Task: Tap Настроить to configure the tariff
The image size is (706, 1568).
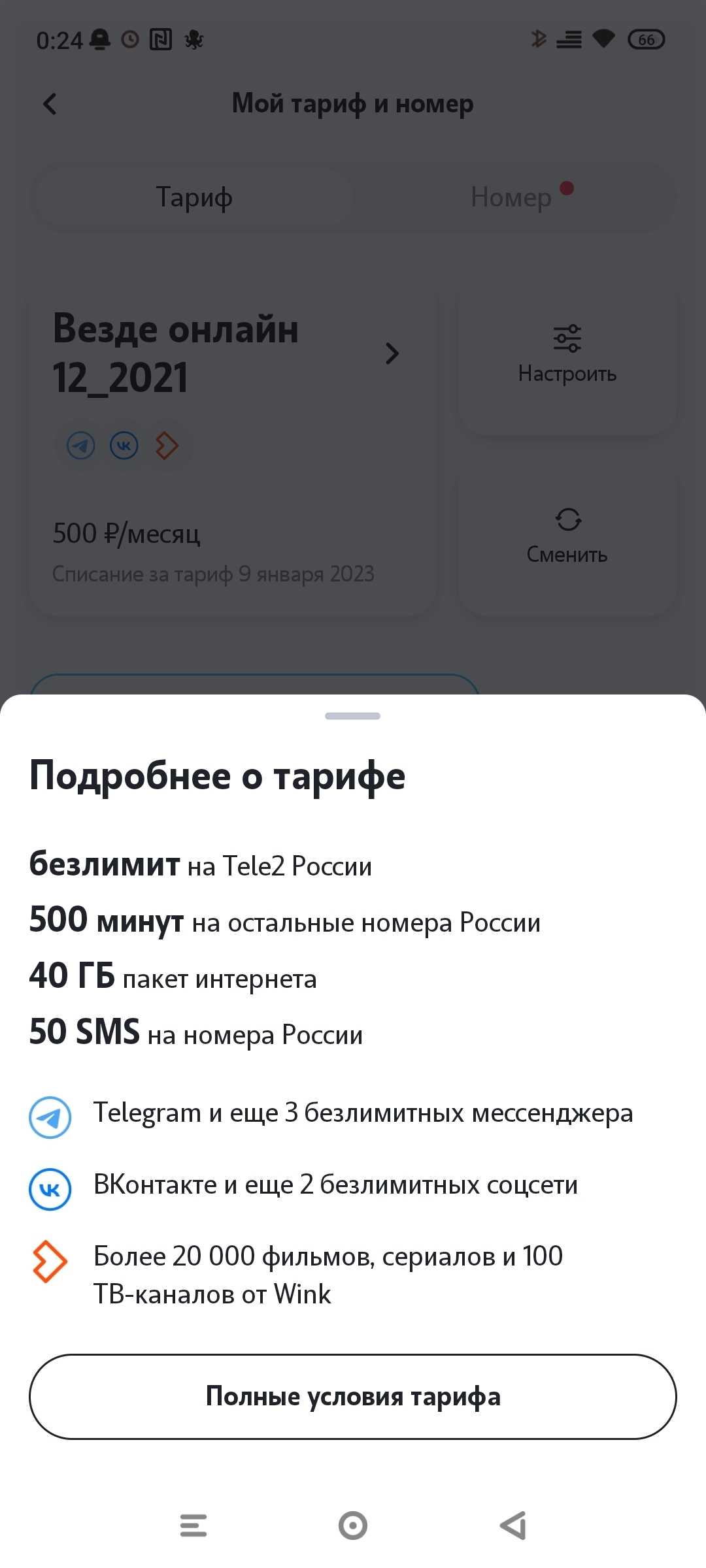Action: (567, 358)
